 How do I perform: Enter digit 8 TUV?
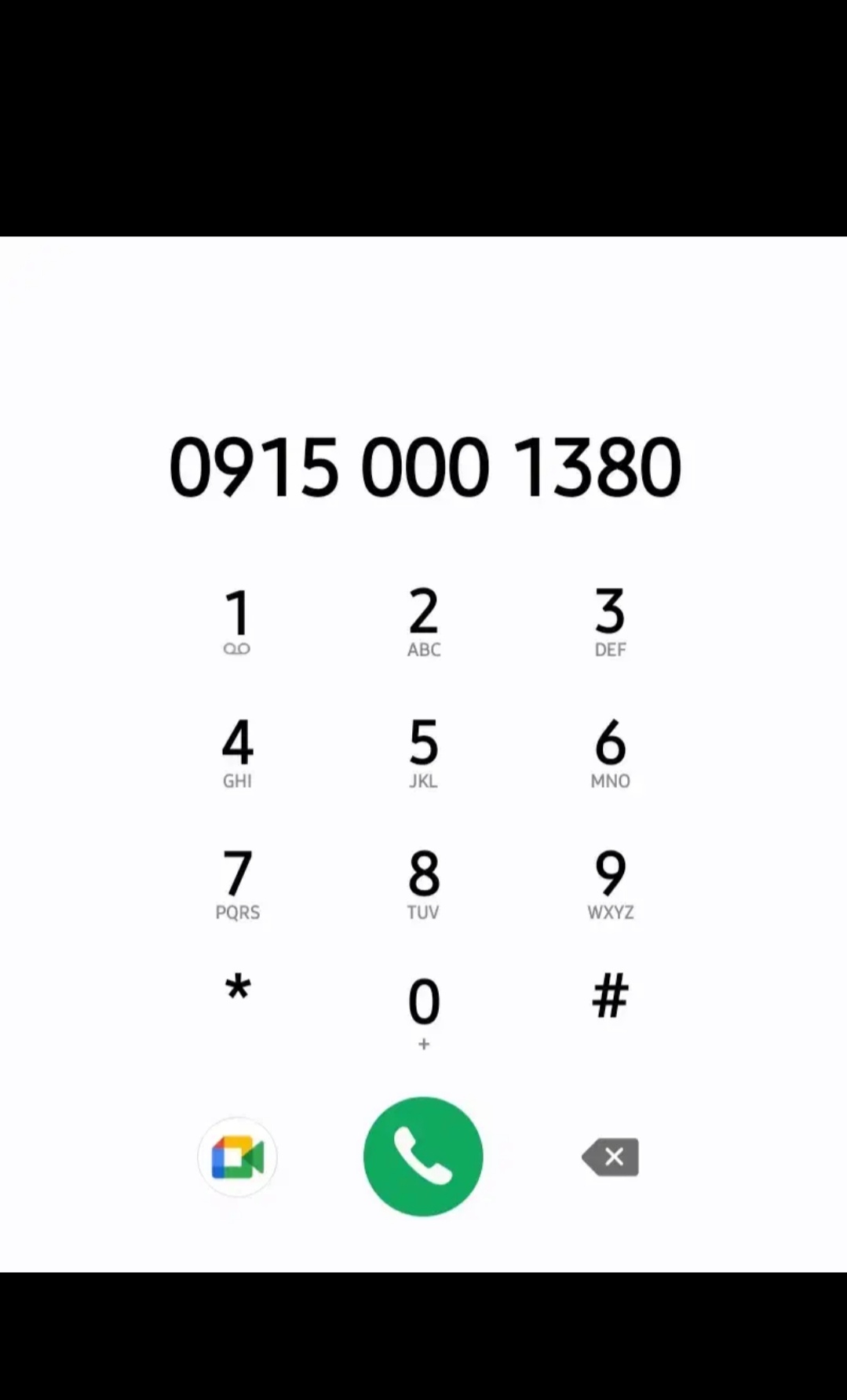tap(423, 883)
